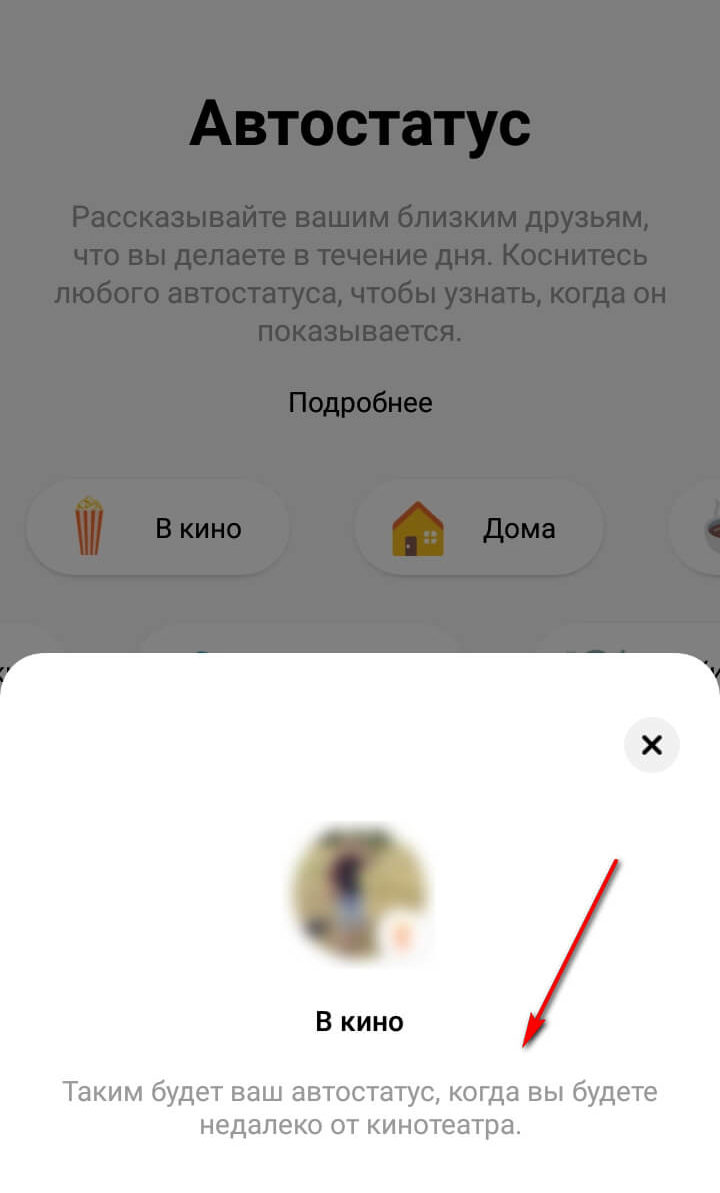Tap the В кино label inside the popup

pos(362,1022)
